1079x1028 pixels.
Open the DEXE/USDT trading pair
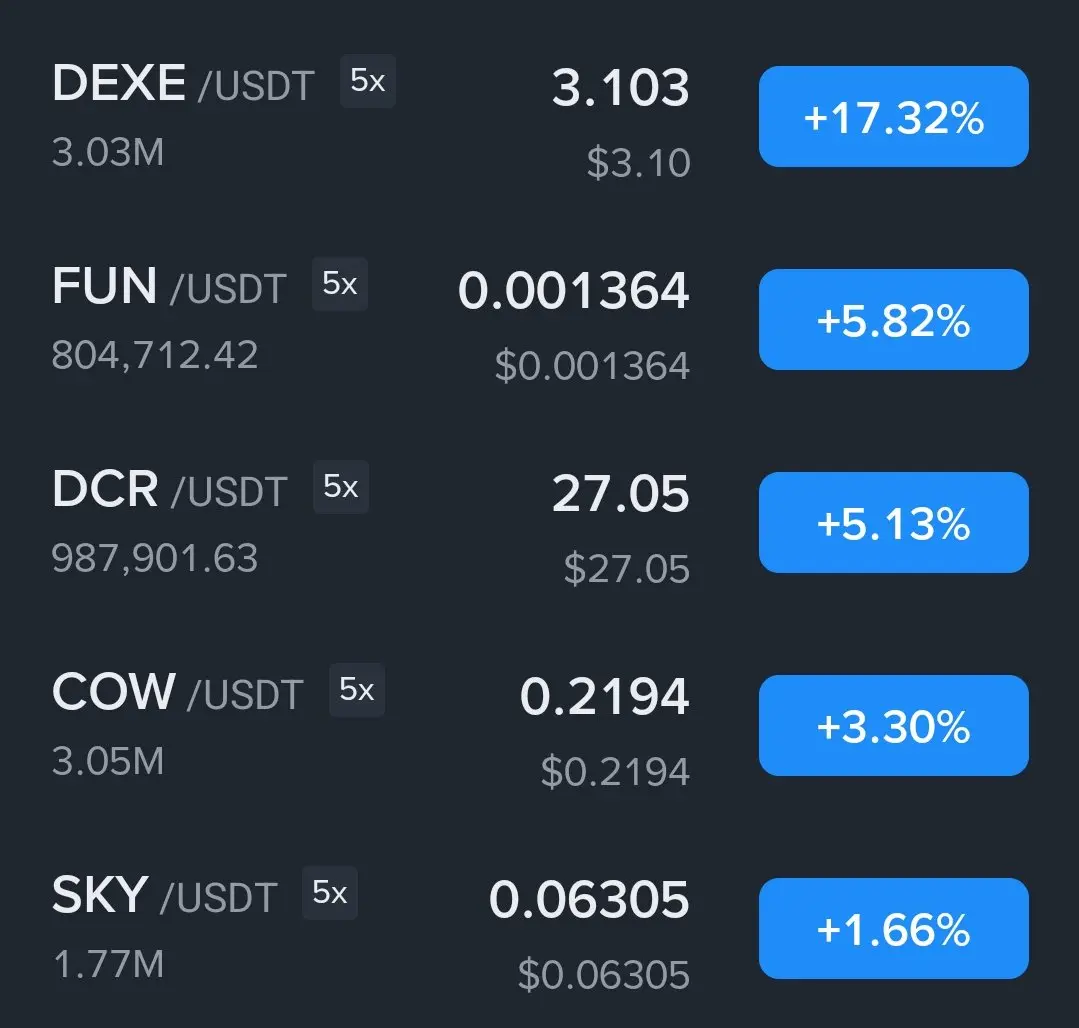coord(182,83)
